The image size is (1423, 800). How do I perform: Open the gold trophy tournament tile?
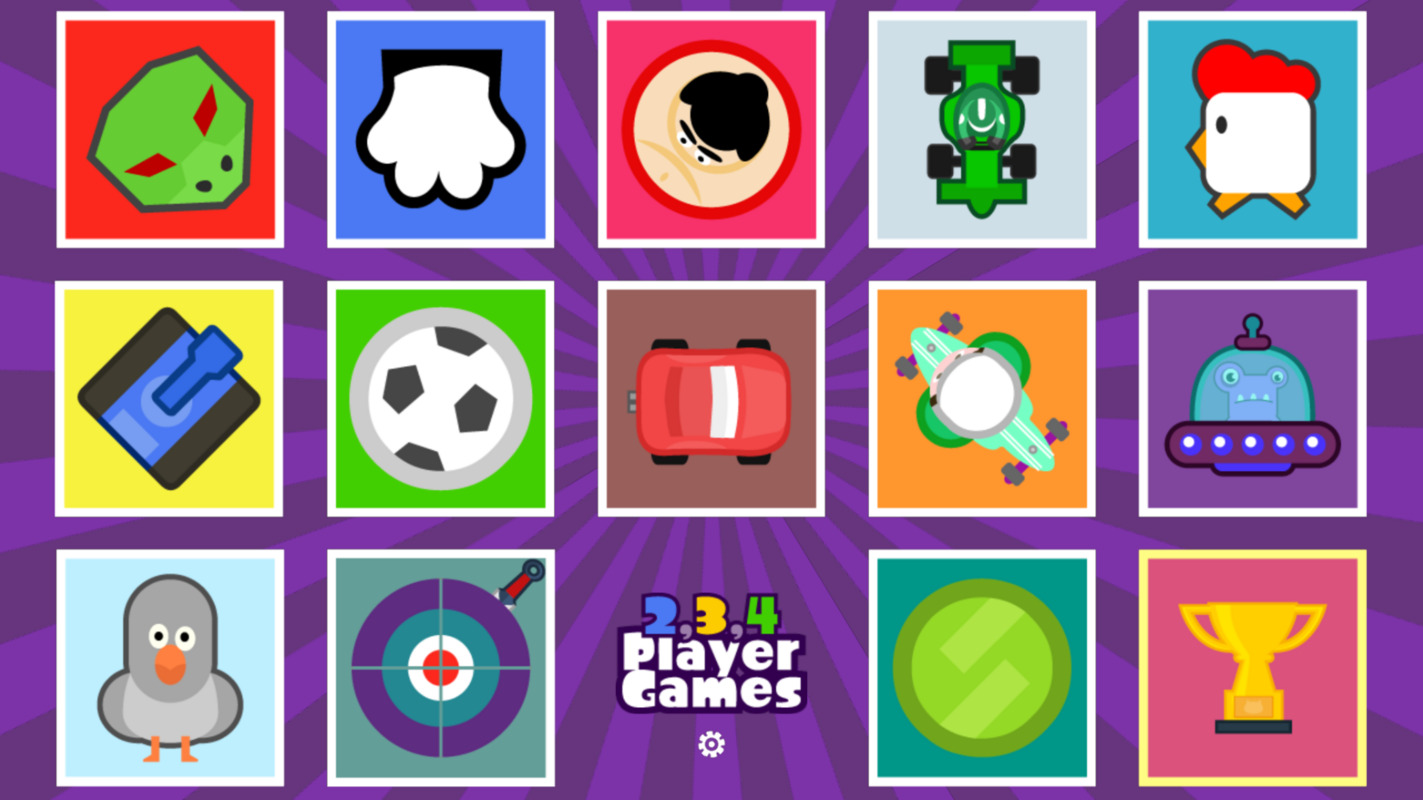[x=1252, y=667]
